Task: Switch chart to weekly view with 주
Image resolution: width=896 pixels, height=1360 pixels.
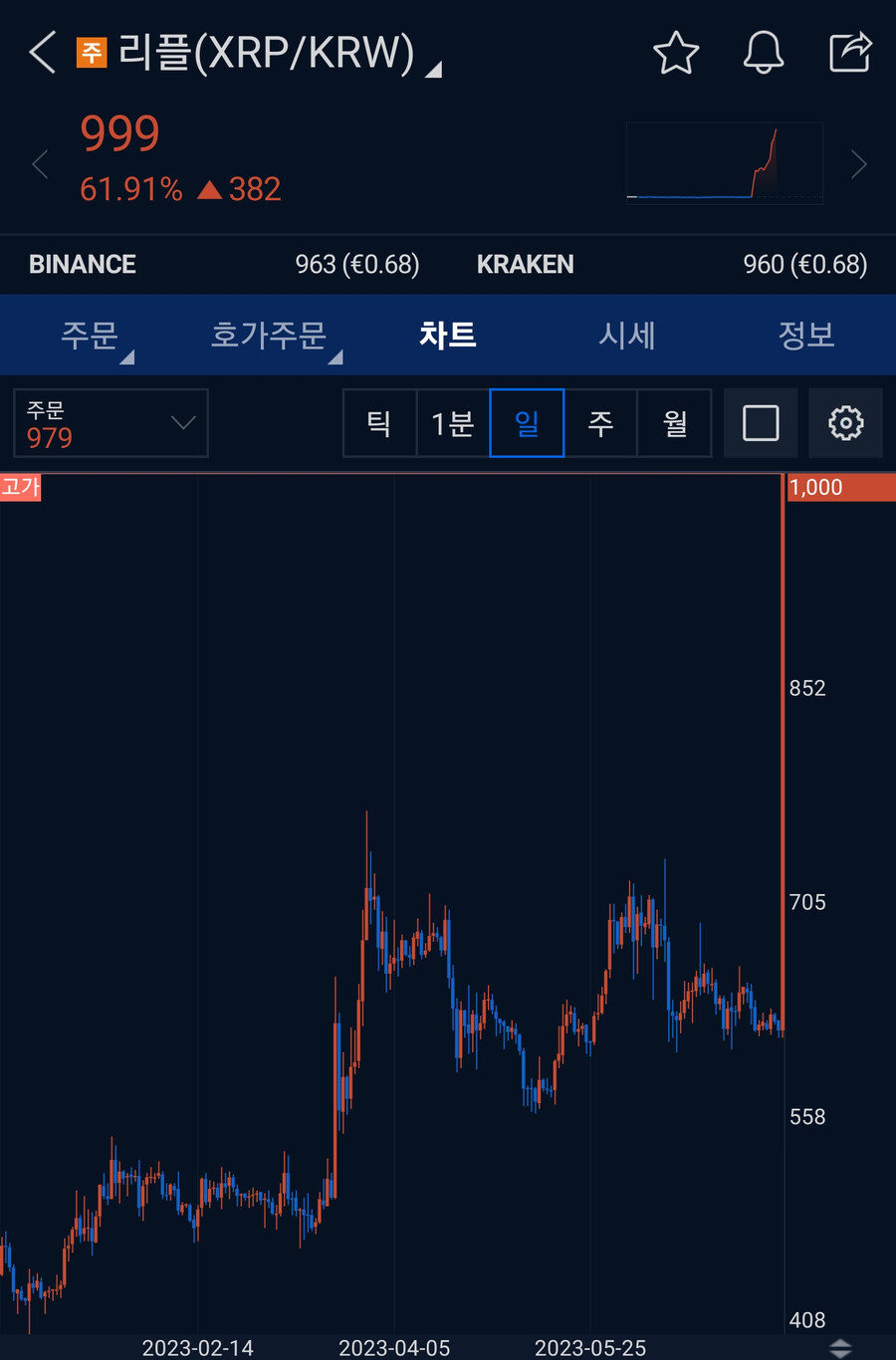Action: click(x=601, y=423)
